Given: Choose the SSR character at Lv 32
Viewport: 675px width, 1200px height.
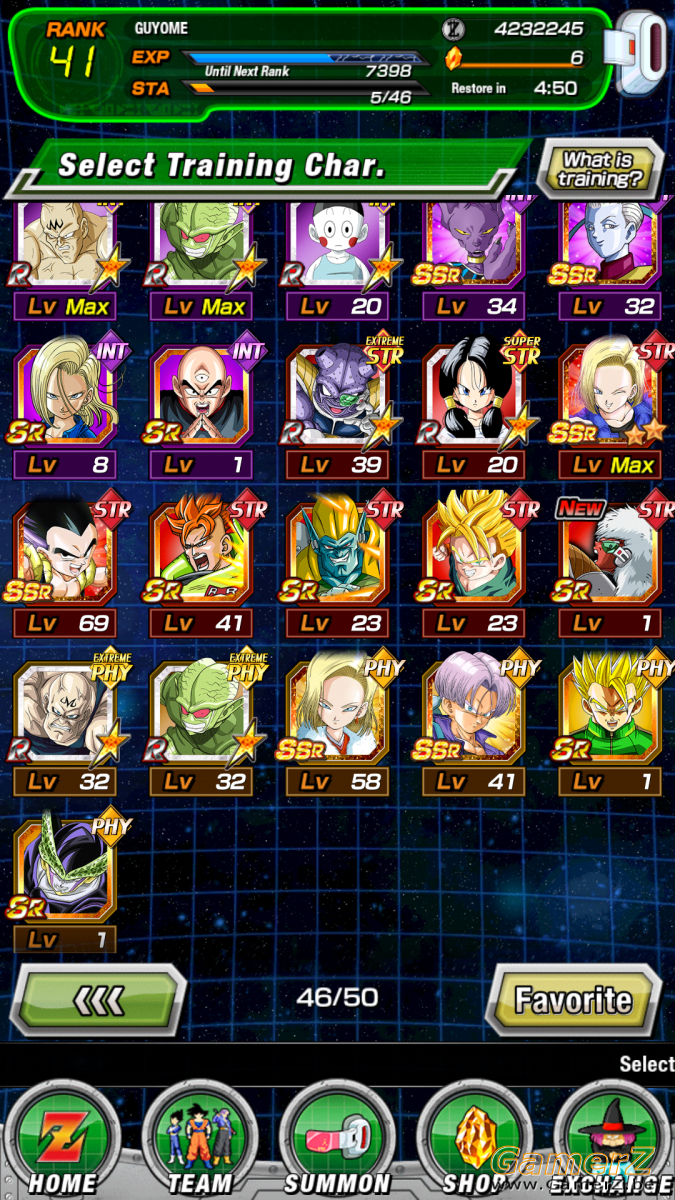Looking at the screenshot, I should pyautogui.click(x=610, y=262).
